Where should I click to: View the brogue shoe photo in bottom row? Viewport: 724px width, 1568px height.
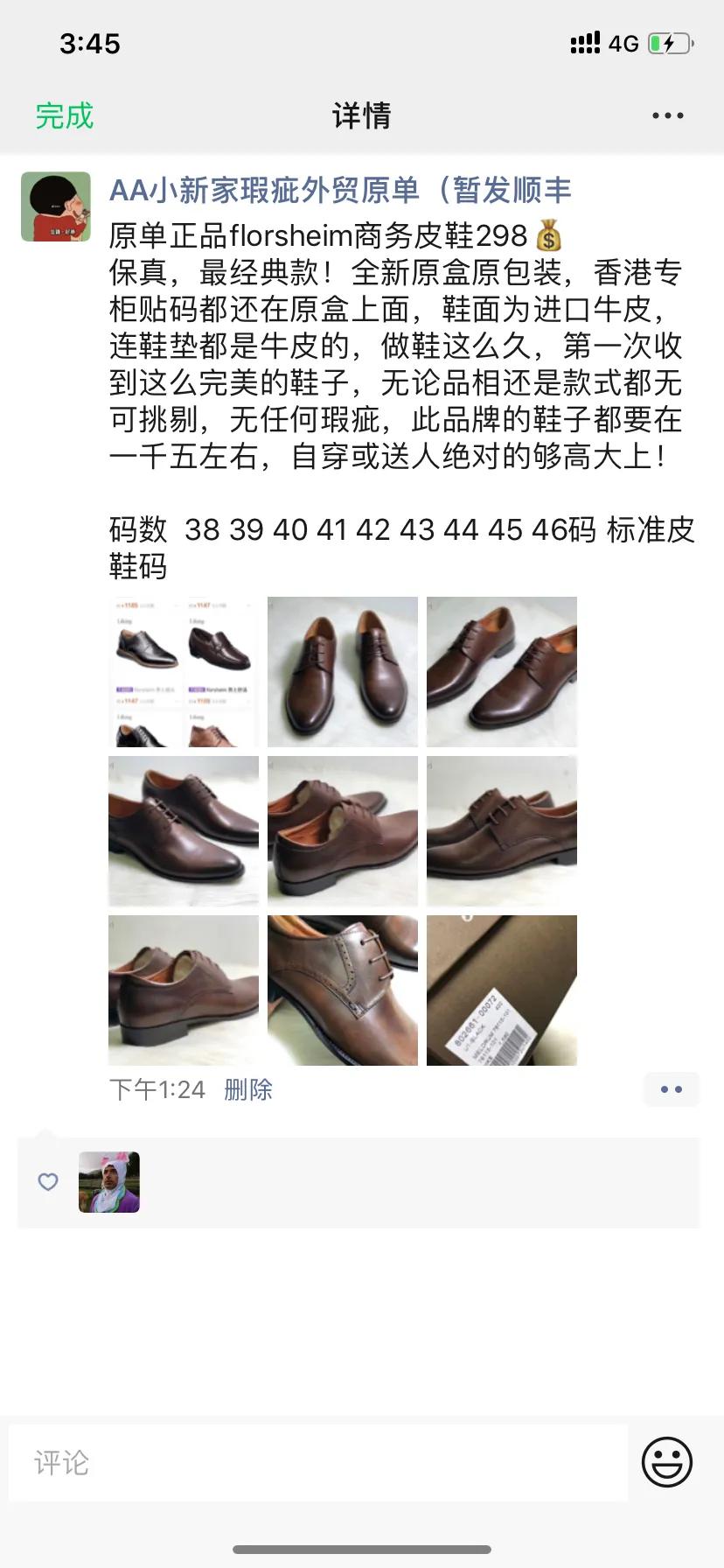[342, 990]
